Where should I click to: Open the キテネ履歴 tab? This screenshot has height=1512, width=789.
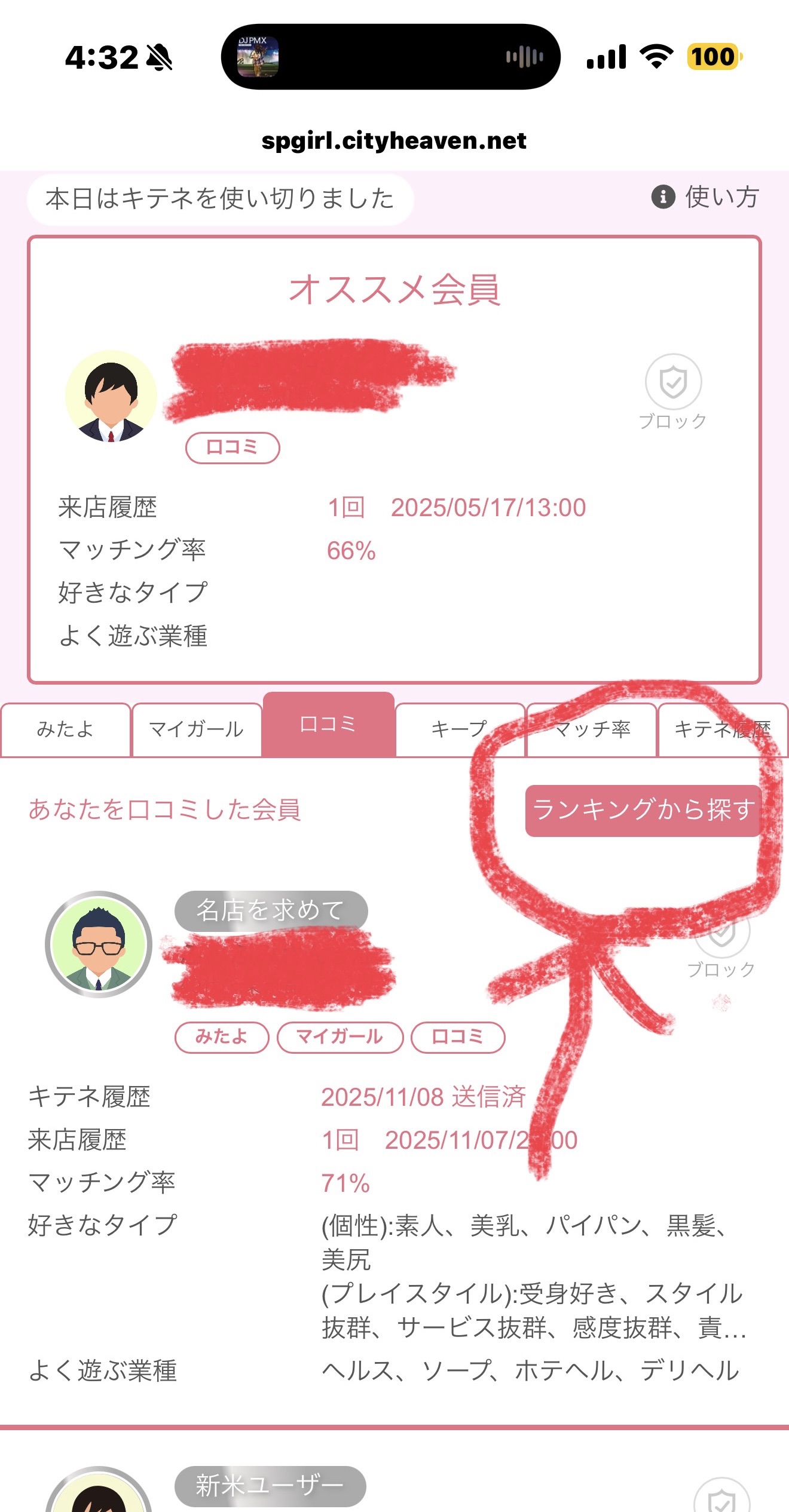point(723,729)
